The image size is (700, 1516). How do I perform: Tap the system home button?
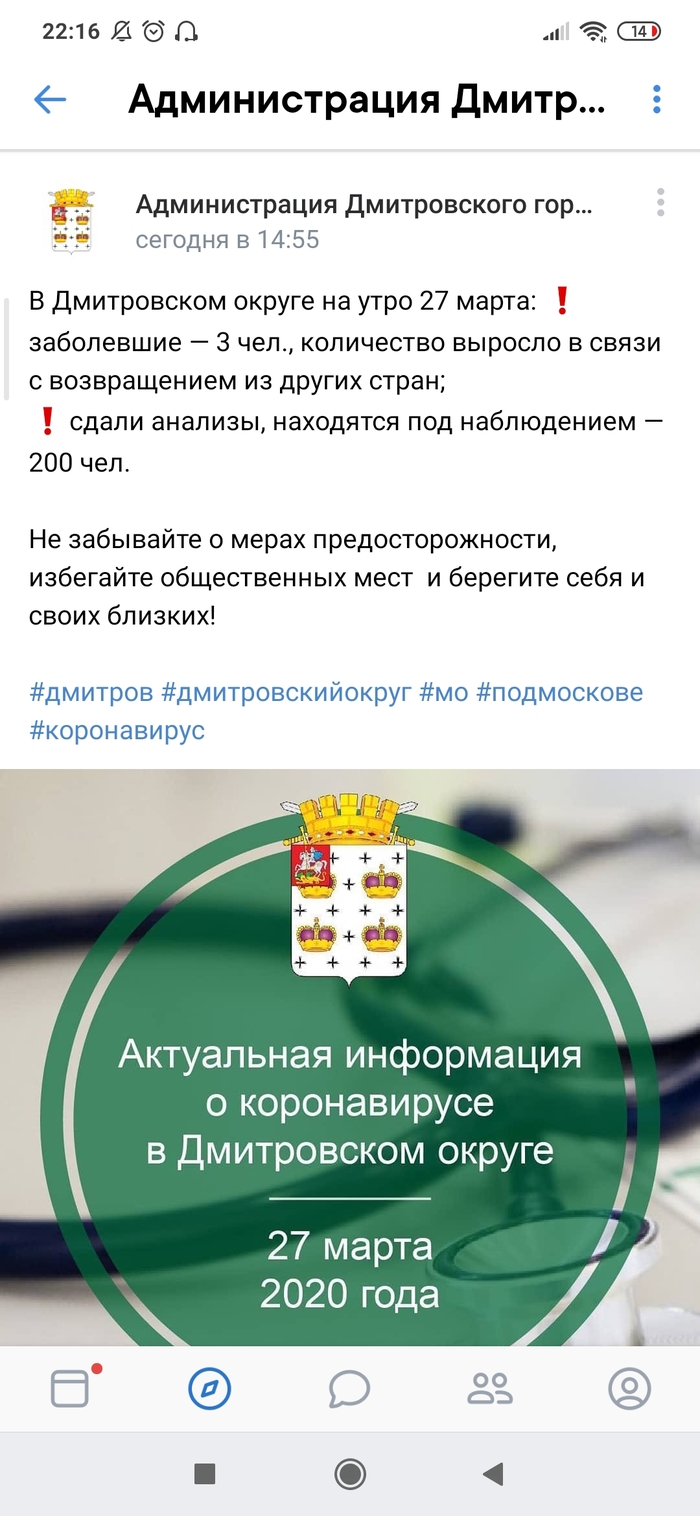pyautogui.click(x=350, y=1473)
